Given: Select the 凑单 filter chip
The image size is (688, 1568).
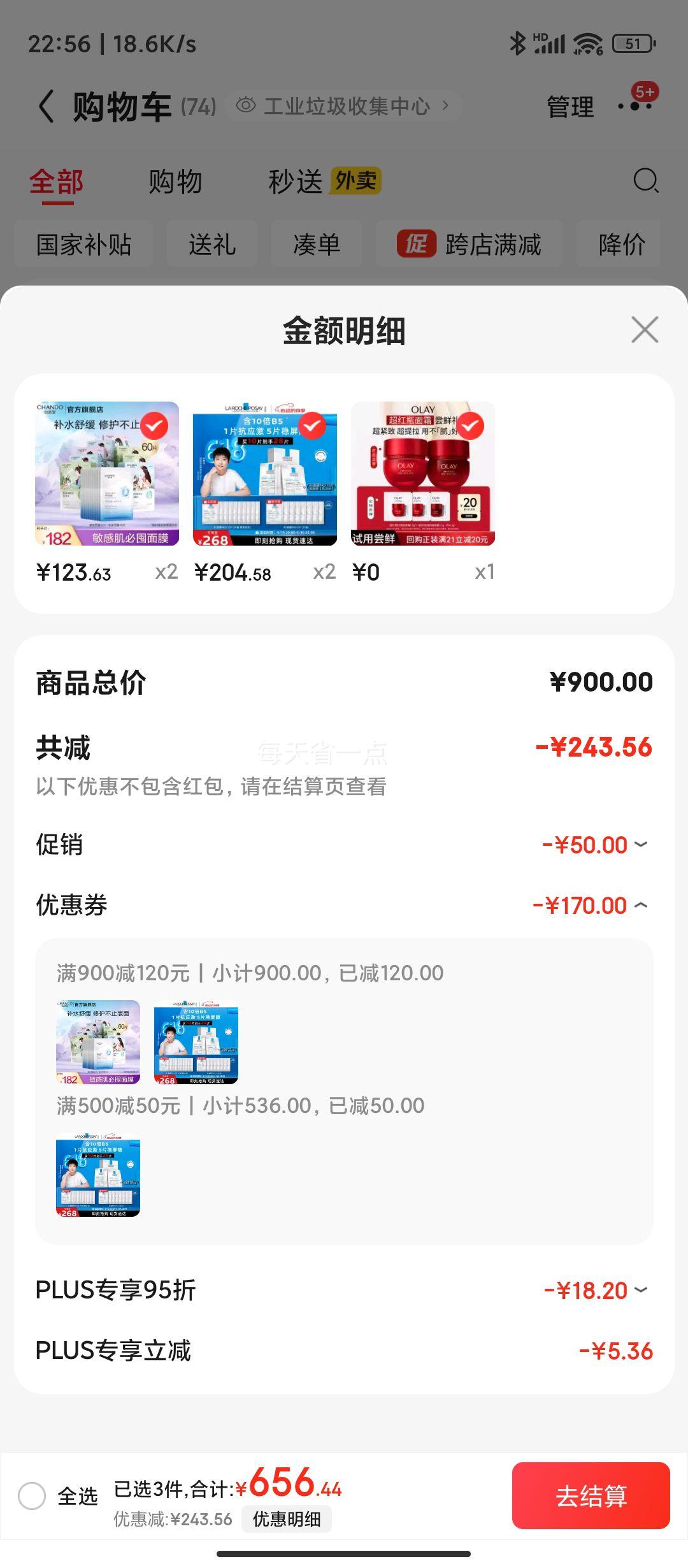Looking at the screenshot, I should 317,244.
